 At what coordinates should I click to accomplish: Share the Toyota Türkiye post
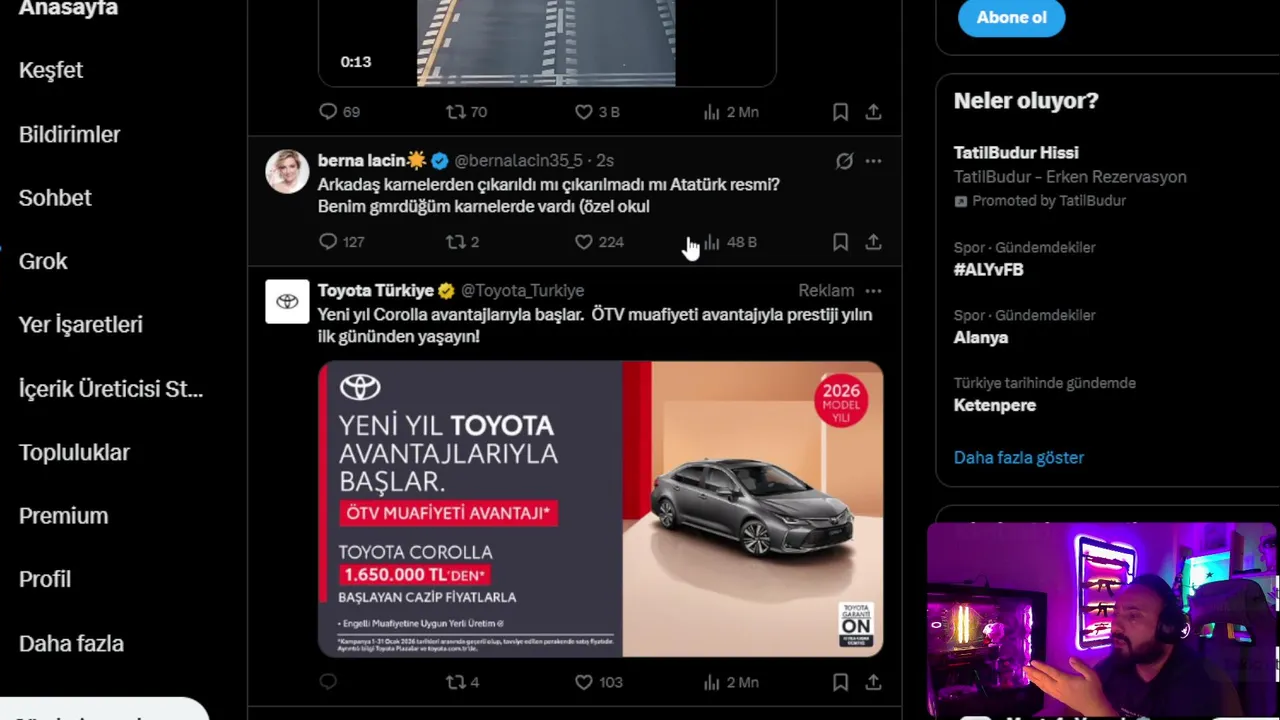(x=873, y=682)
